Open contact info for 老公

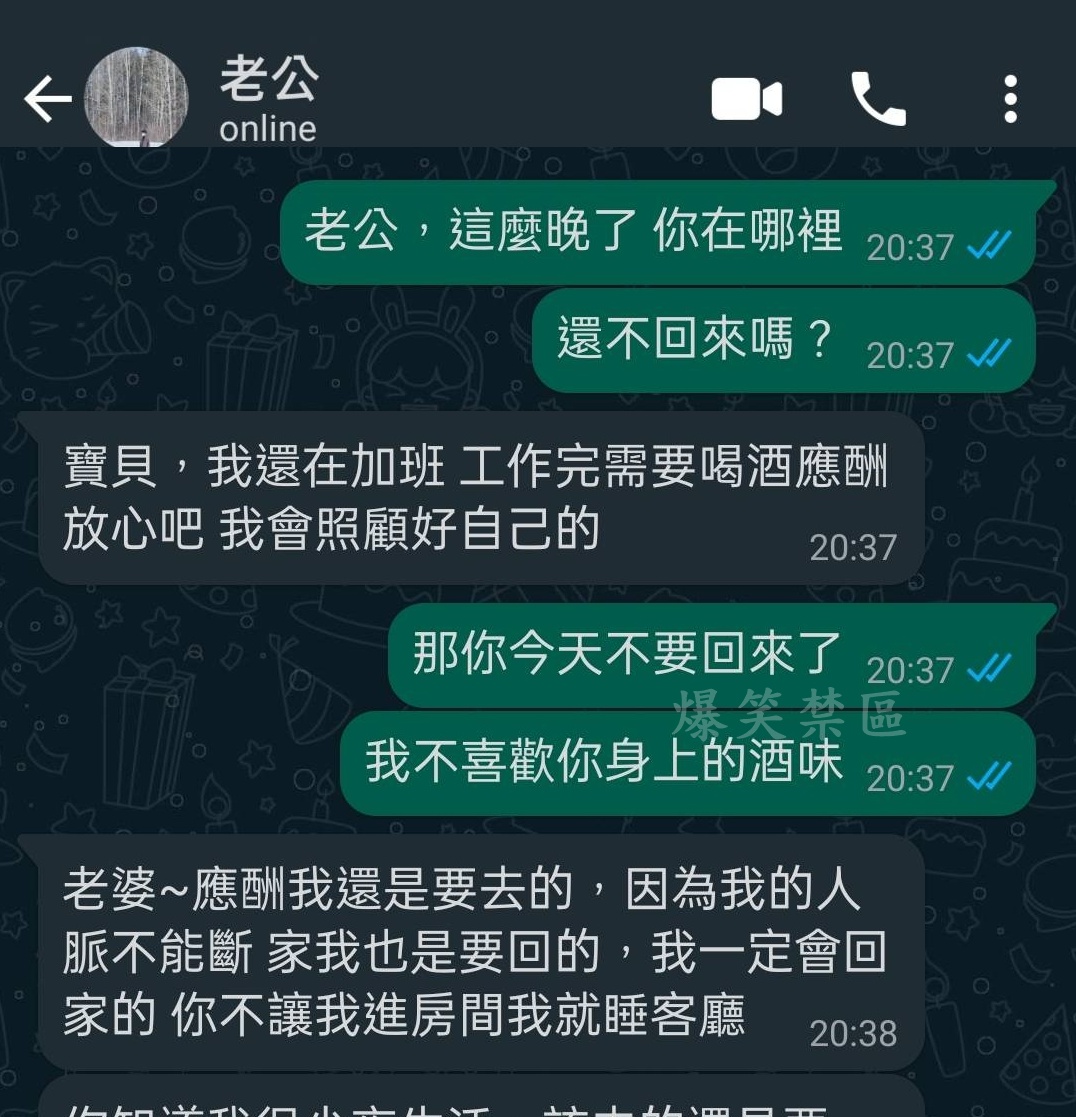point(268,100)
